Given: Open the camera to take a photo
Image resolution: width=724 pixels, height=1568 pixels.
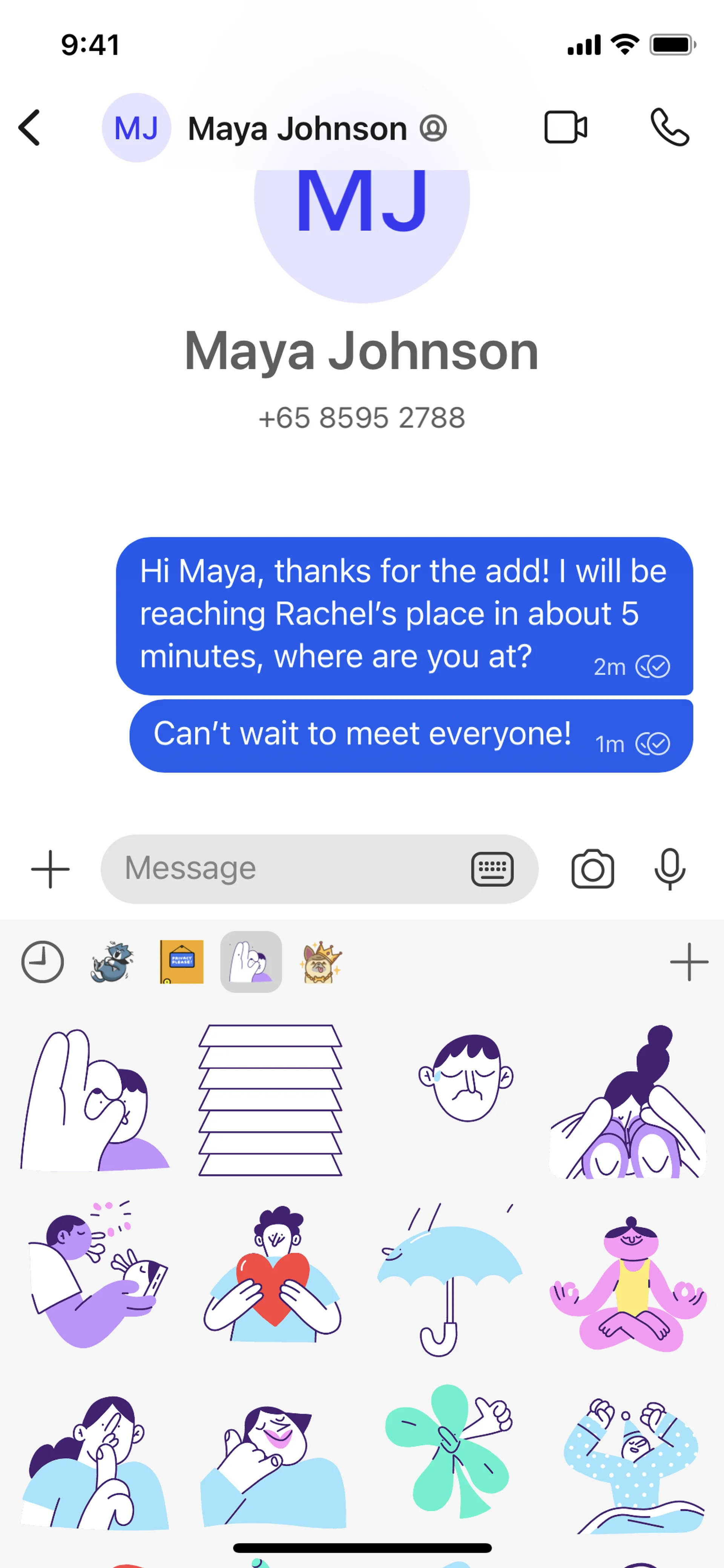Looking at the screenshot, I should point(592,869).
